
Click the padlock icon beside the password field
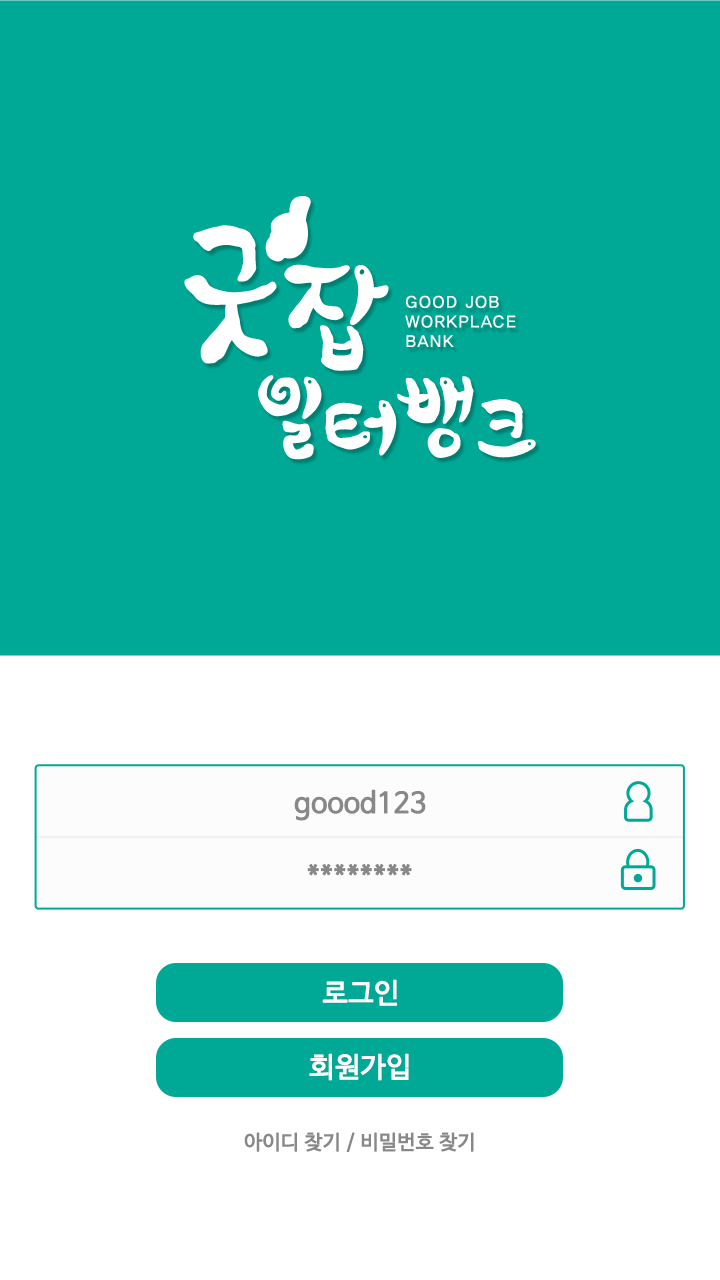640,870
